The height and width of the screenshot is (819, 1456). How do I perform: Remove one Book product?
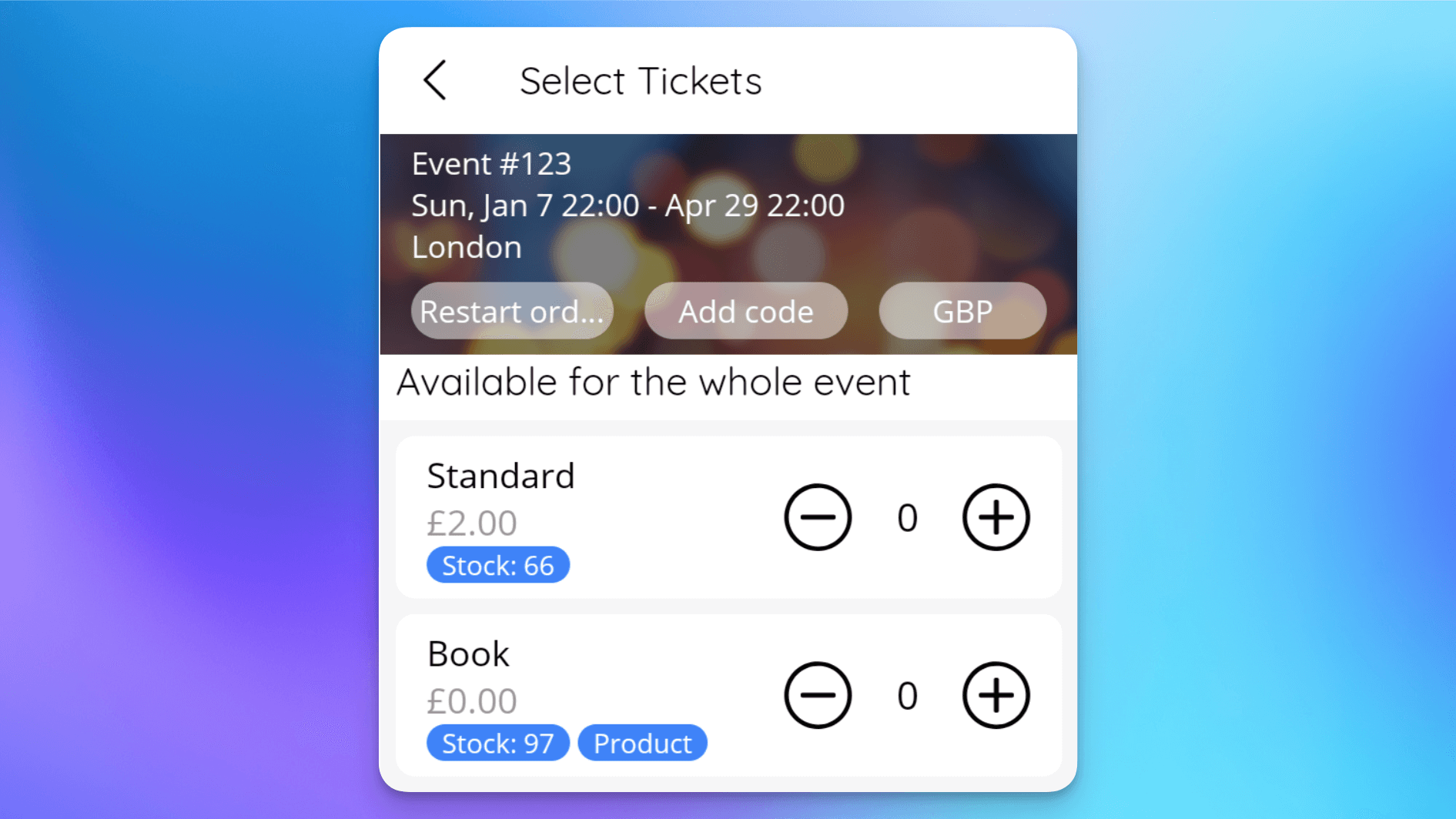818,695
